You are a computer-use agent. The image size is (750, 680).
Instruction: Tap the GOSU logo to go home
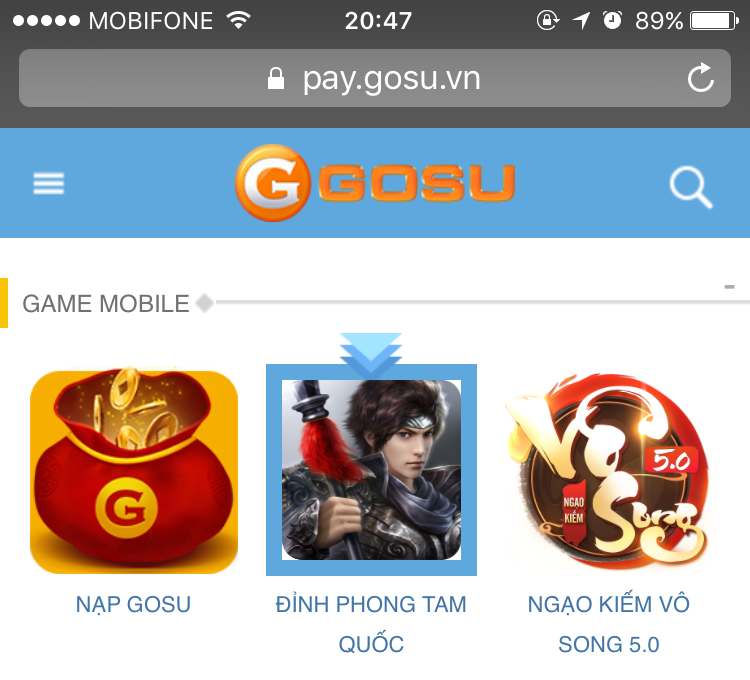375,184
